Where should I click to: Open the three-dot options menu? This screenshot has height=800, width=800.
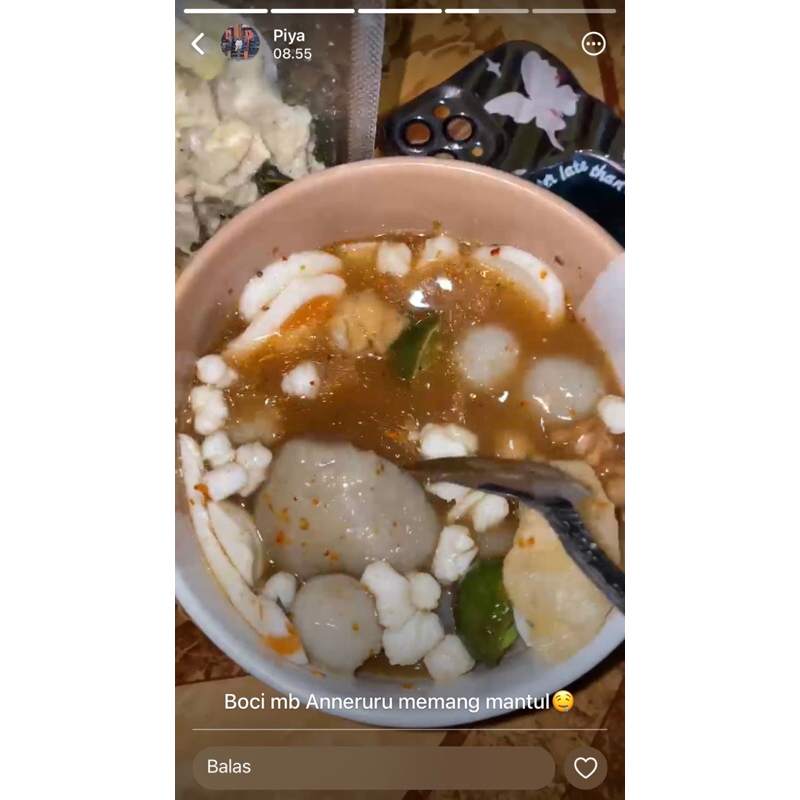click(593, 43)
